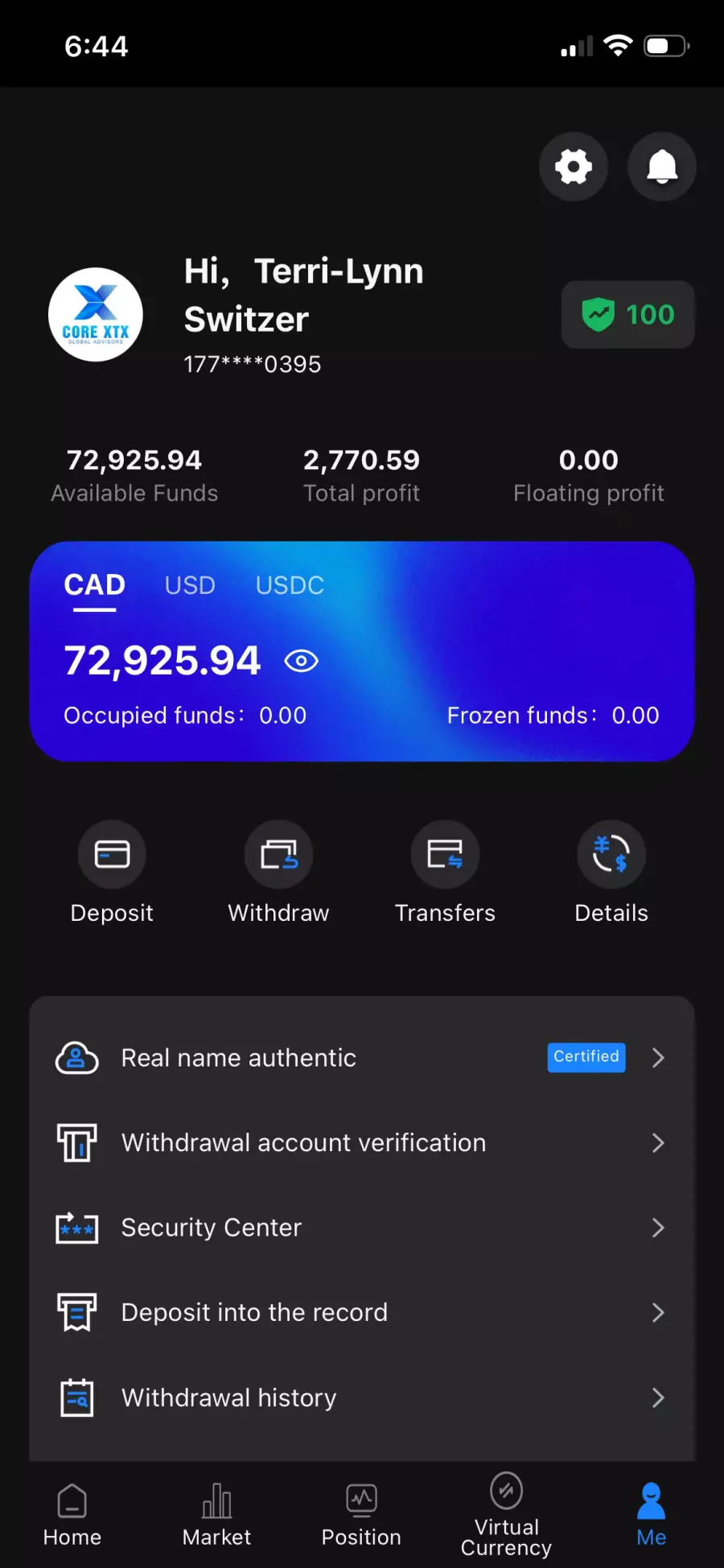This screenshot has height=1568, width=724.
Task: Switch to the USDC currency tab
Action: click(290, 585)
